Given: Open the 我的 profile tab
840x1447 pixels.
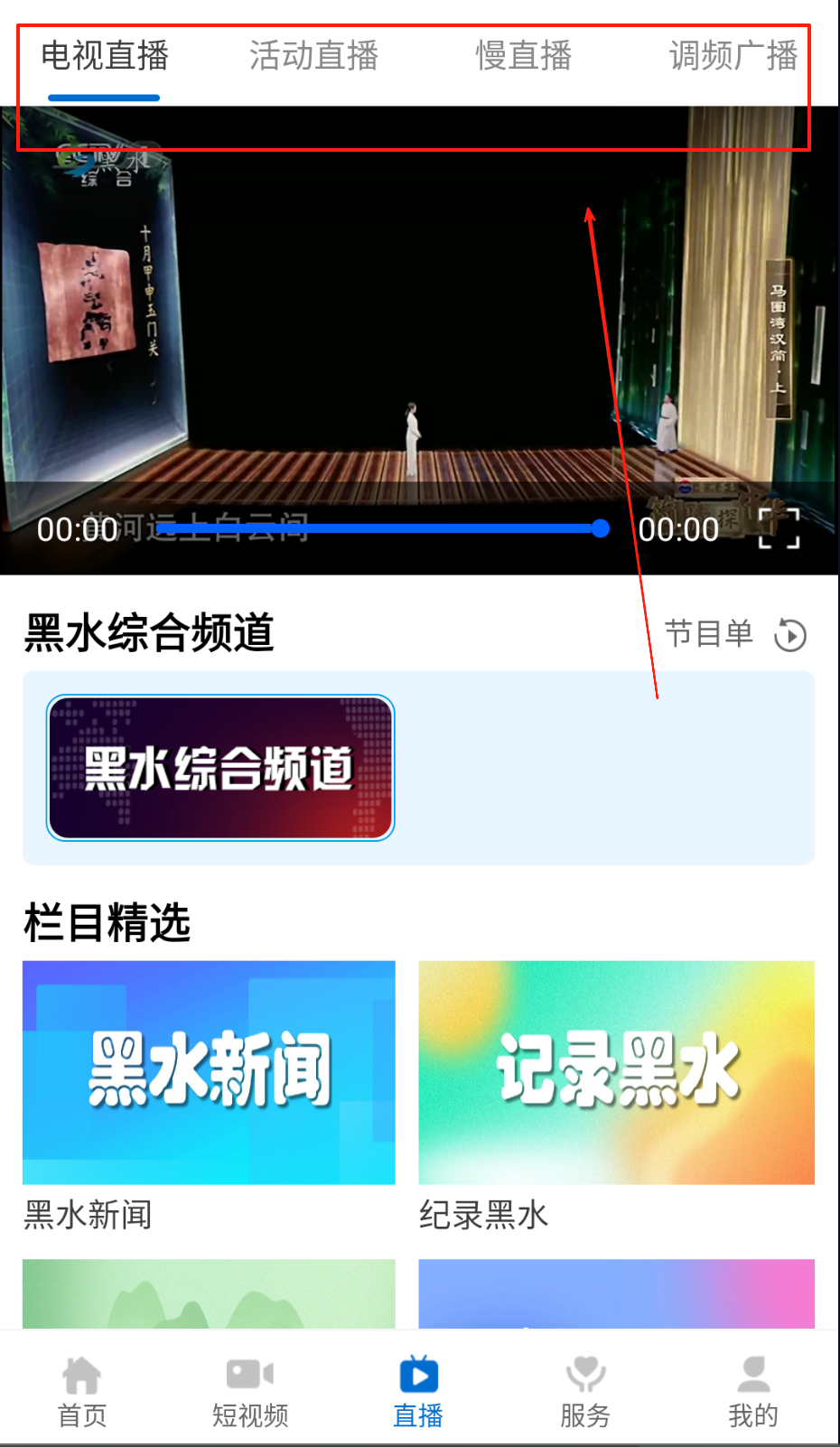Looking at the screenshot, I should coord(752,1391).
